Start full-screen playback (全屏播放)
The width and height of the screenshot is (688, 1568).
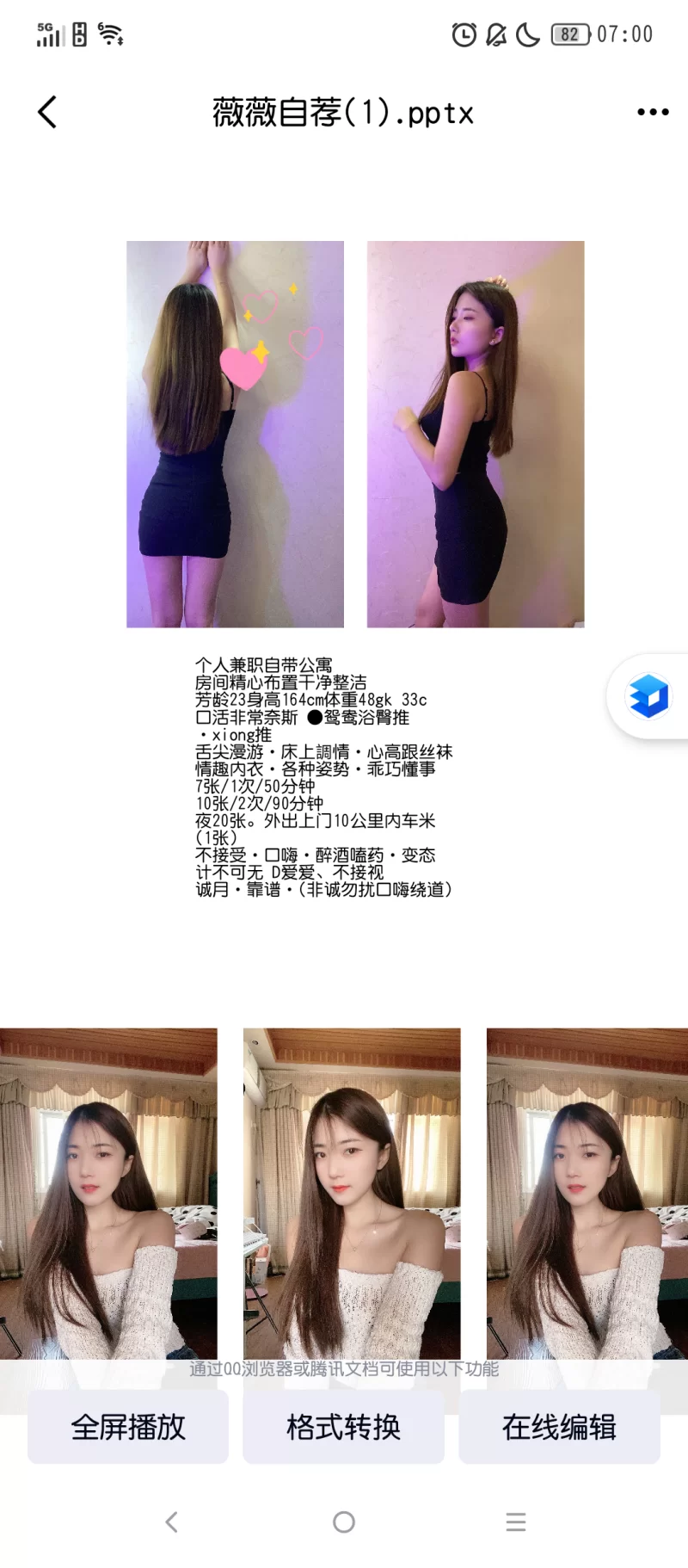click(128, 1427)
